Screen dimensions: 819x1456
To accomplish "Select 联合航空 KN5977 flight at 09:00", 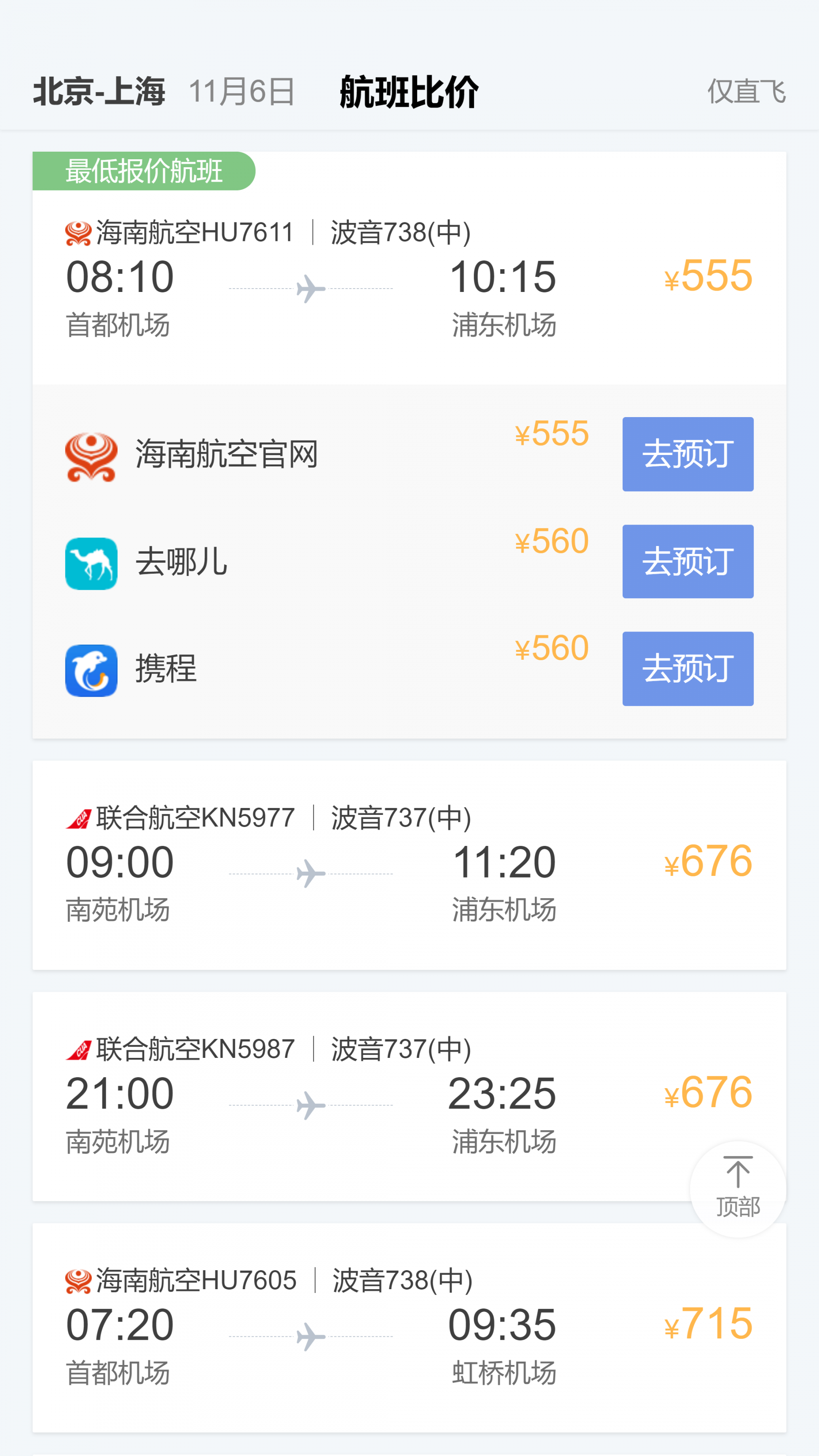I will 409,865.
